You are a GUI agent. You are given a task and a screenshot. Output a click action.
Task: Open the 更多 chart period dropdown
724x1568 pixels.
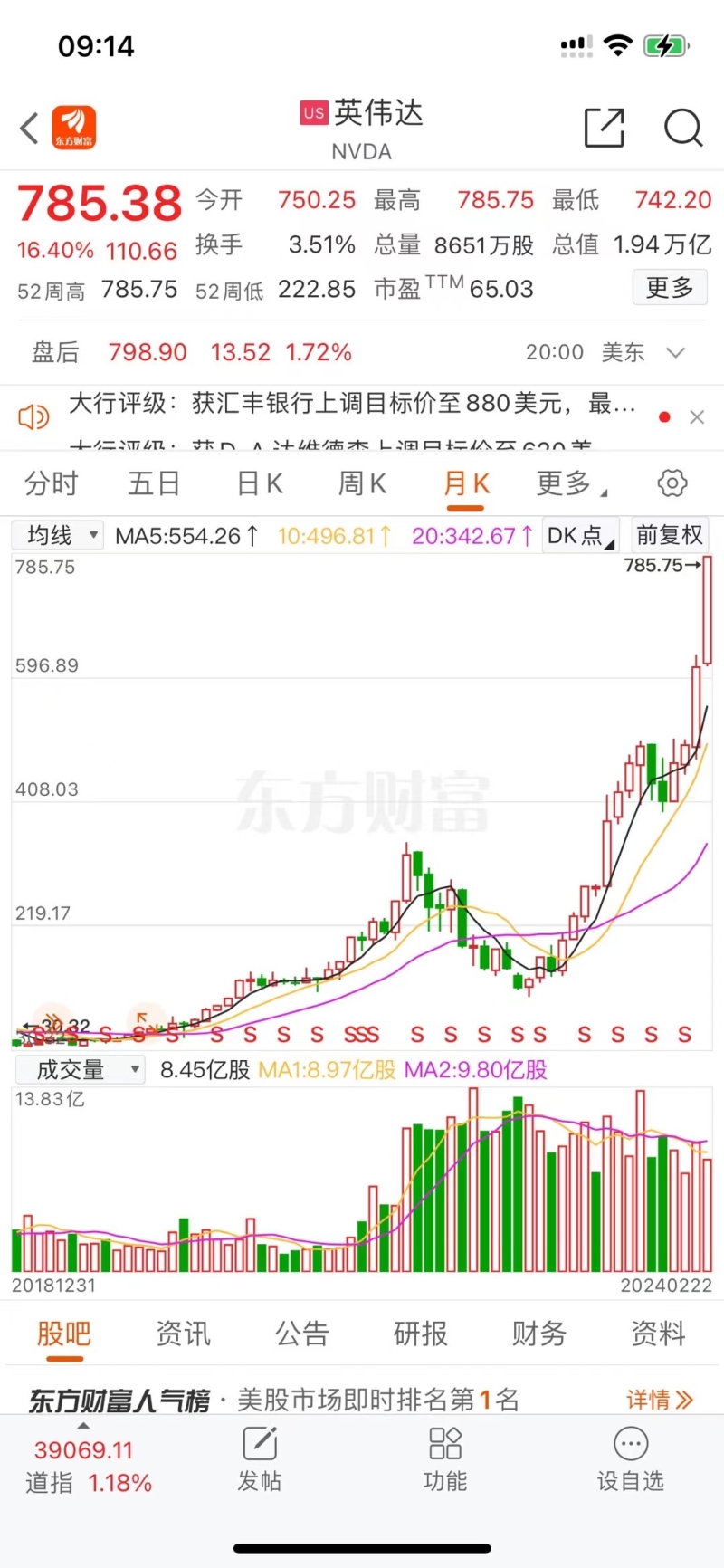point(570,483)
